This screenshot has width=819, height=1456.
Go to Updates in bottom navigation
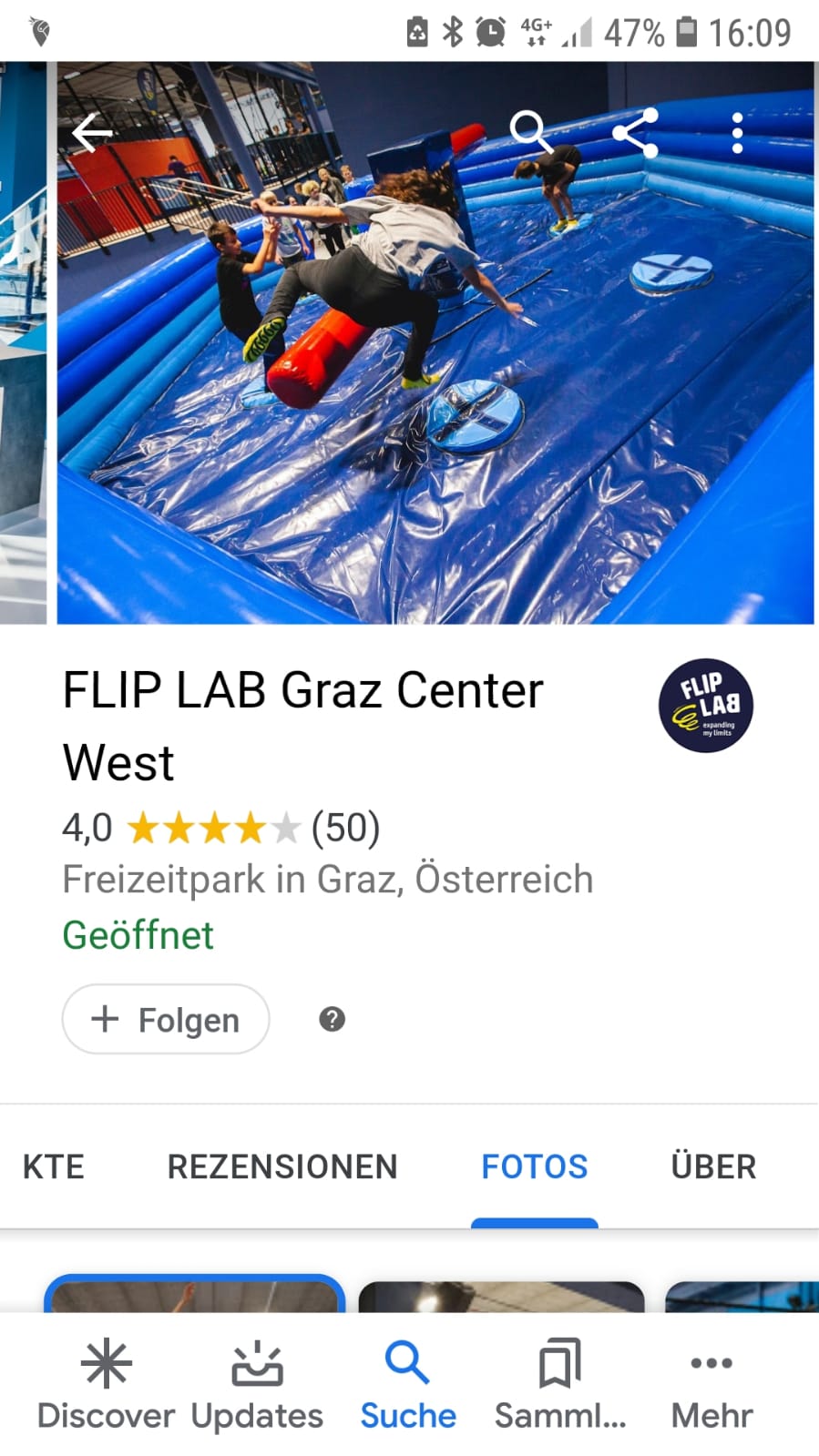[257, 1386]
